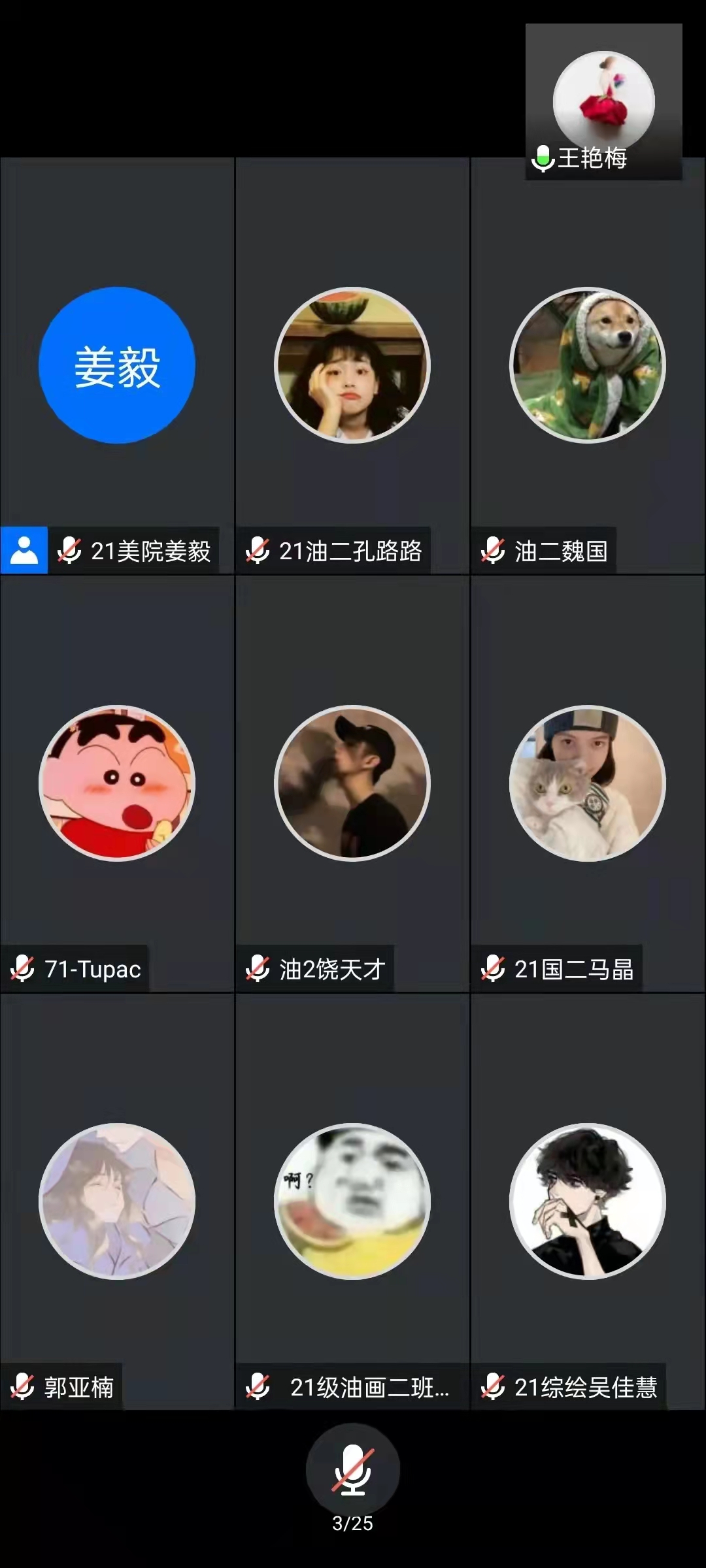The image size is (706, 1568).
Task: Select the 油2饶天才 participant tile
Action: coord(352,783)
